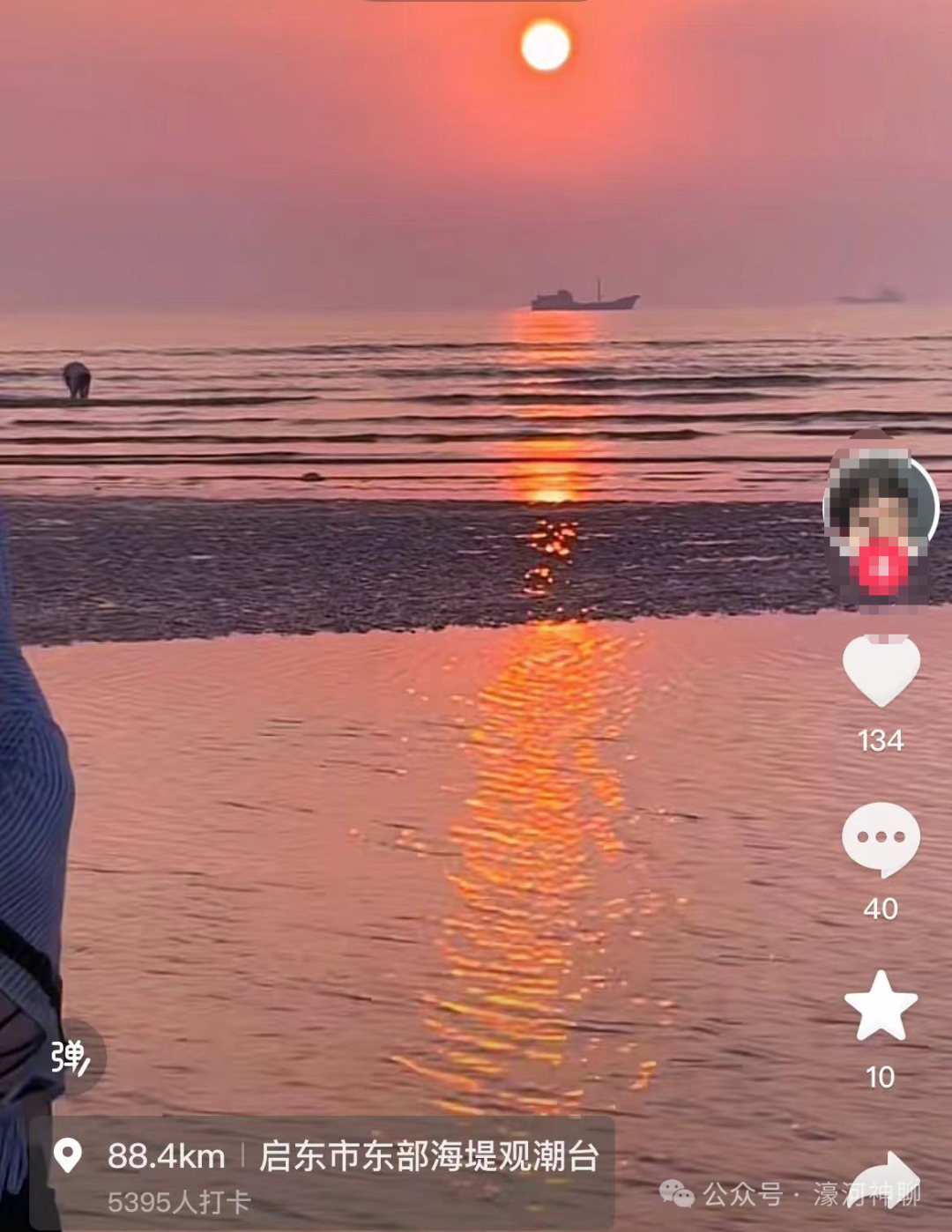Open the video creator's profile avatar
Image resolution: width=952 pixels, height=1232 pixels.
[880, 502]
